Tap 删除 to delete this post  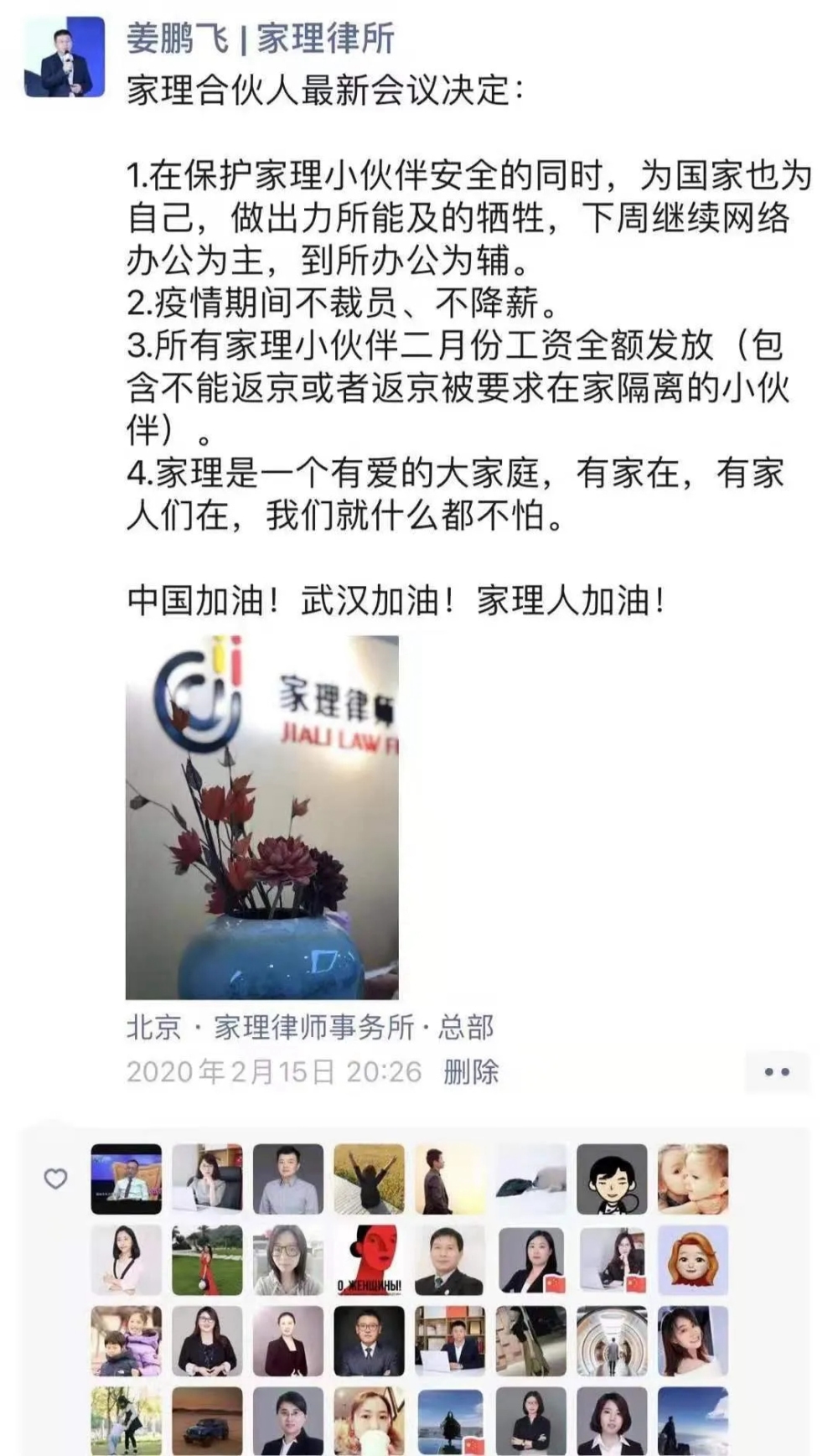[x=471, y=1071]
